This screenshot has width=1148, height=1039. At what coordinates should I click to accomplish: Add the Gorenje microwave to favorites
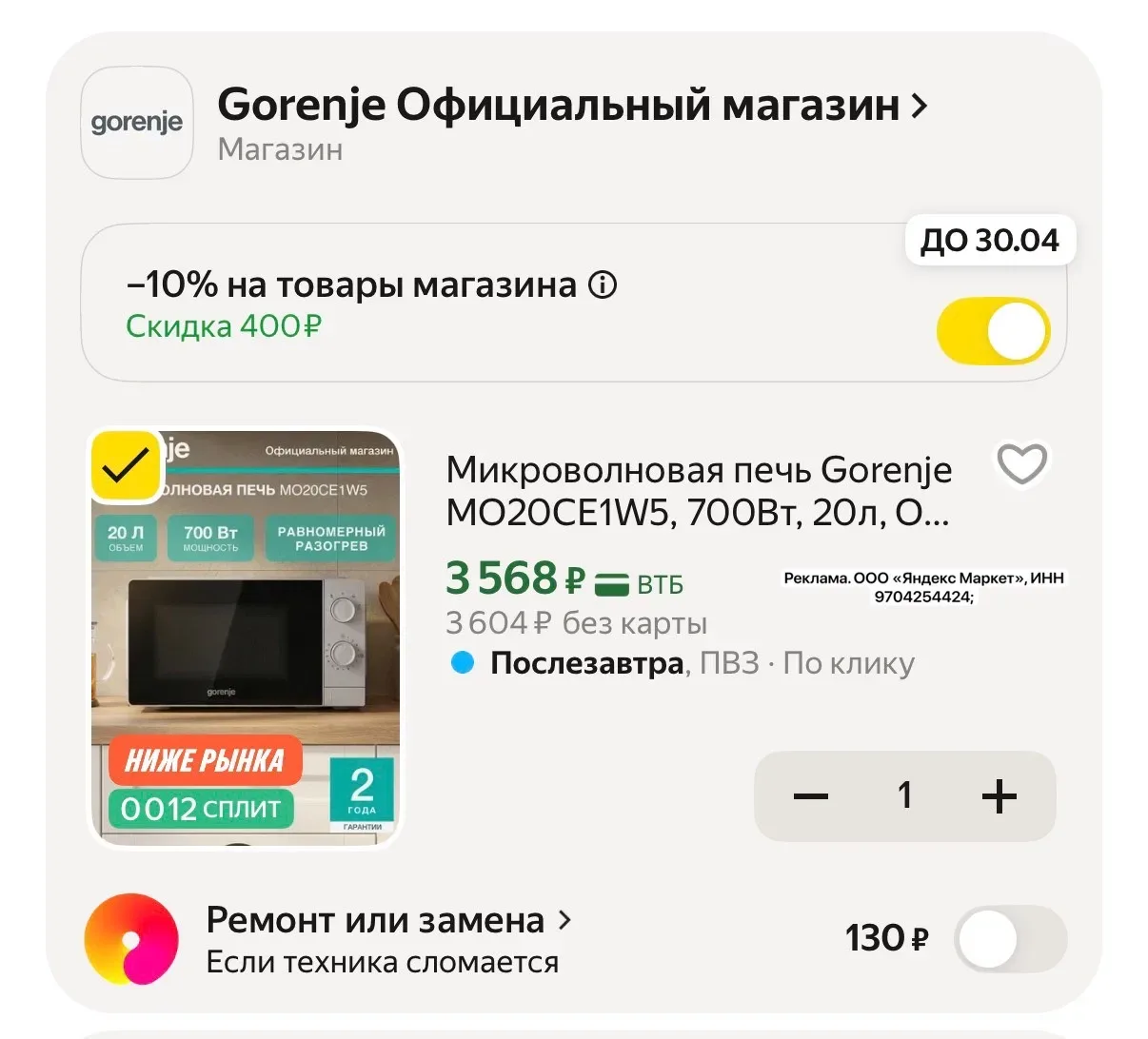coord(1021,463)
